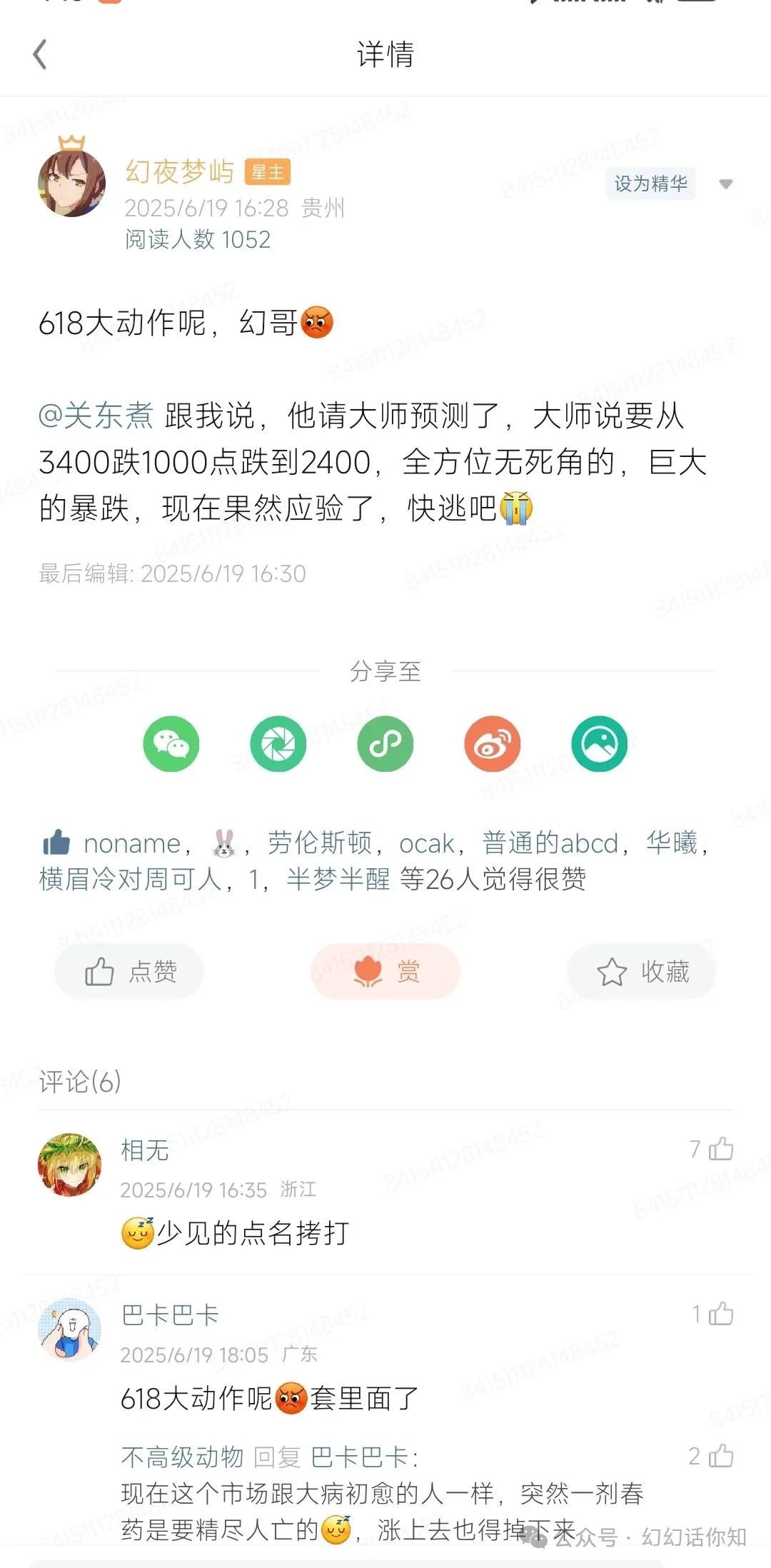
Task: Share the post to Weibo
Action: (492, 744)
